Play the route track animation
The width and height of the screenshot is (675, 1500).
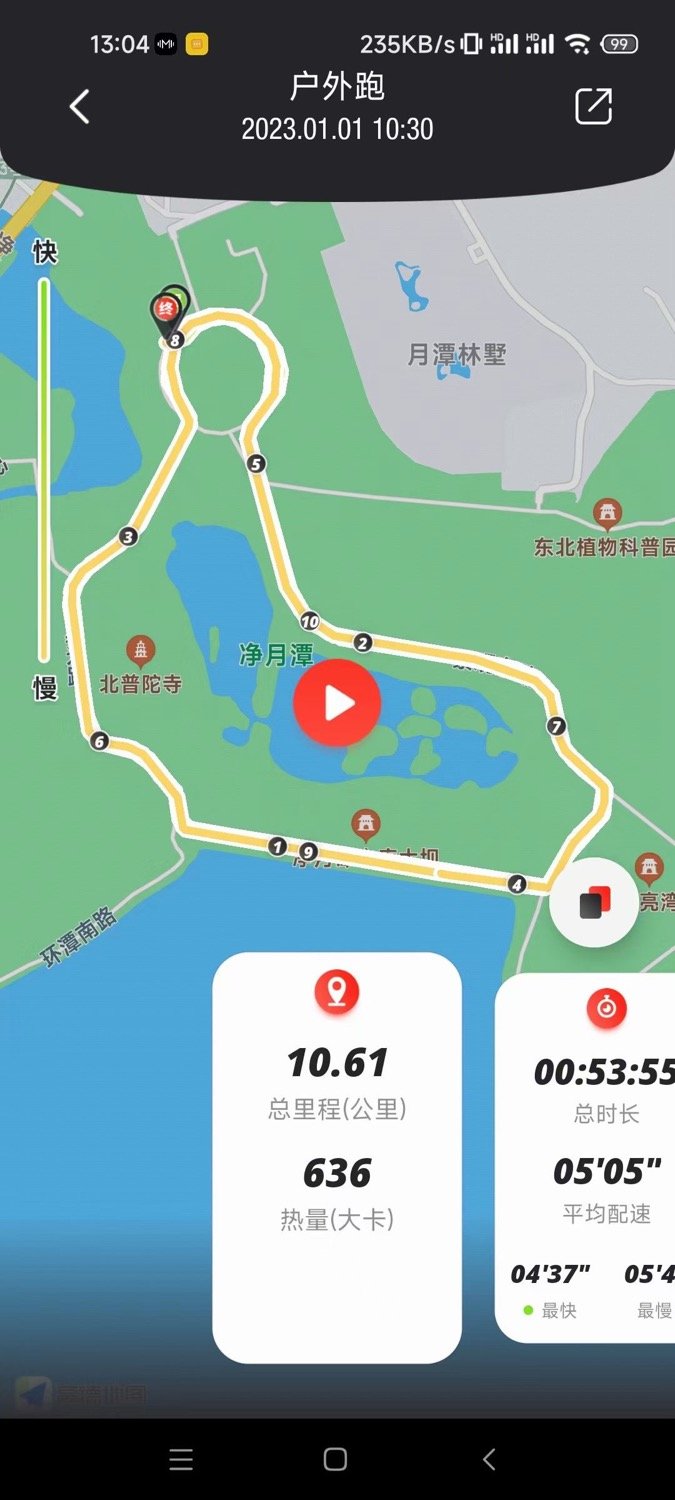click(337, 703)
